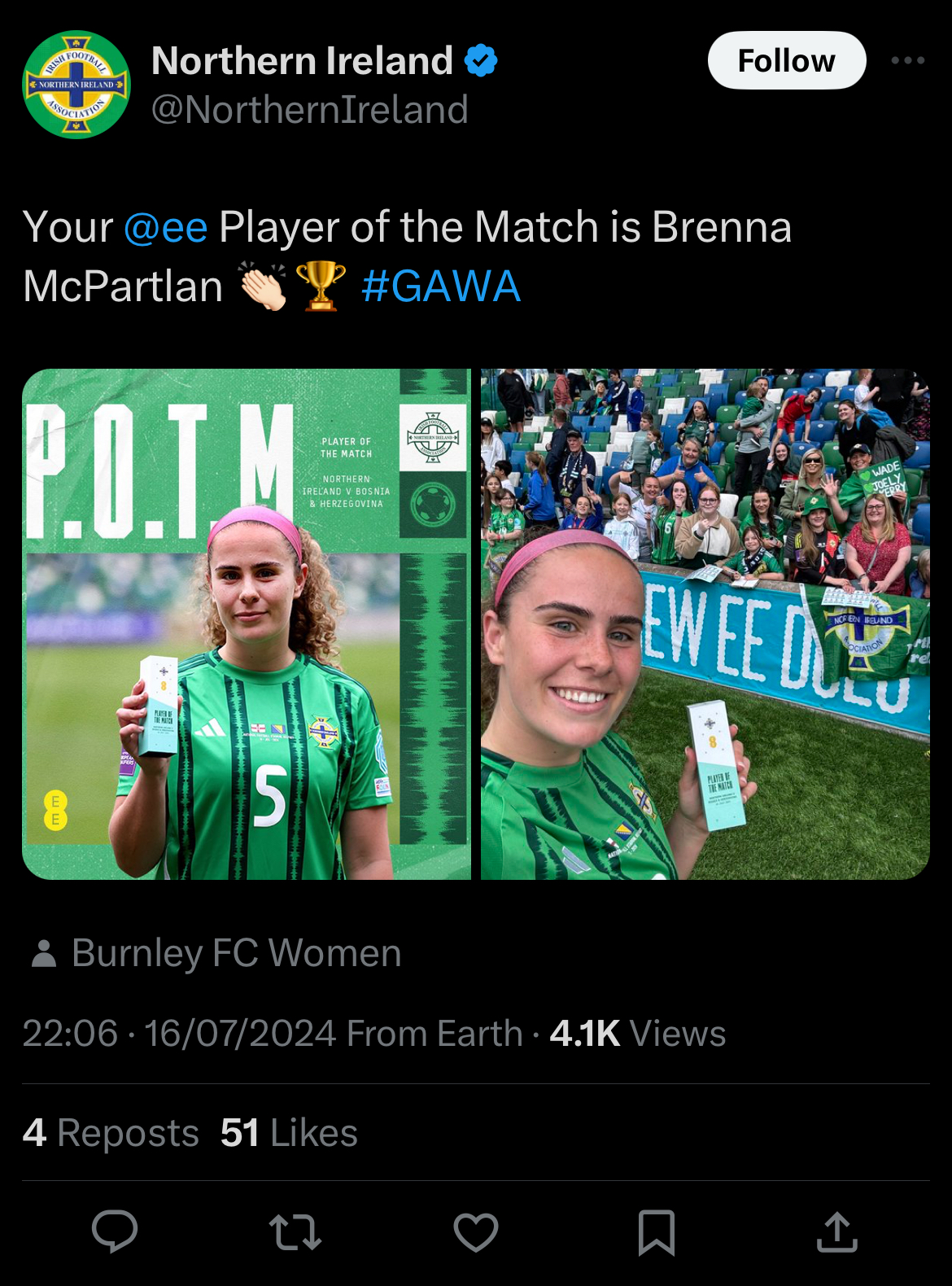
Task: Repost this post
Action: coord(295,1231)
